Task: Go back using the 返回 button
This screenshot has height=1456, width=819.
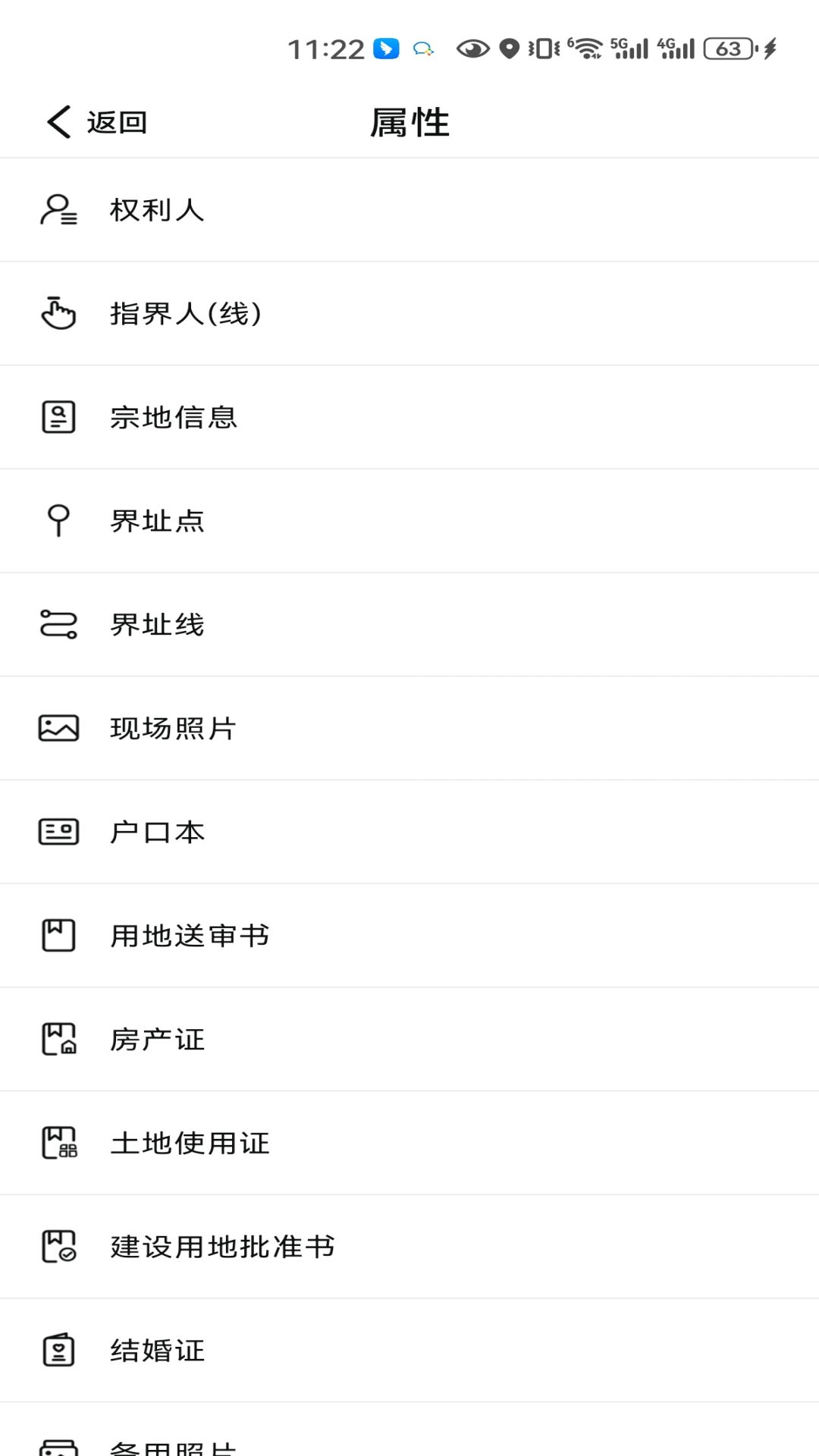Action: tap(97, 122)
